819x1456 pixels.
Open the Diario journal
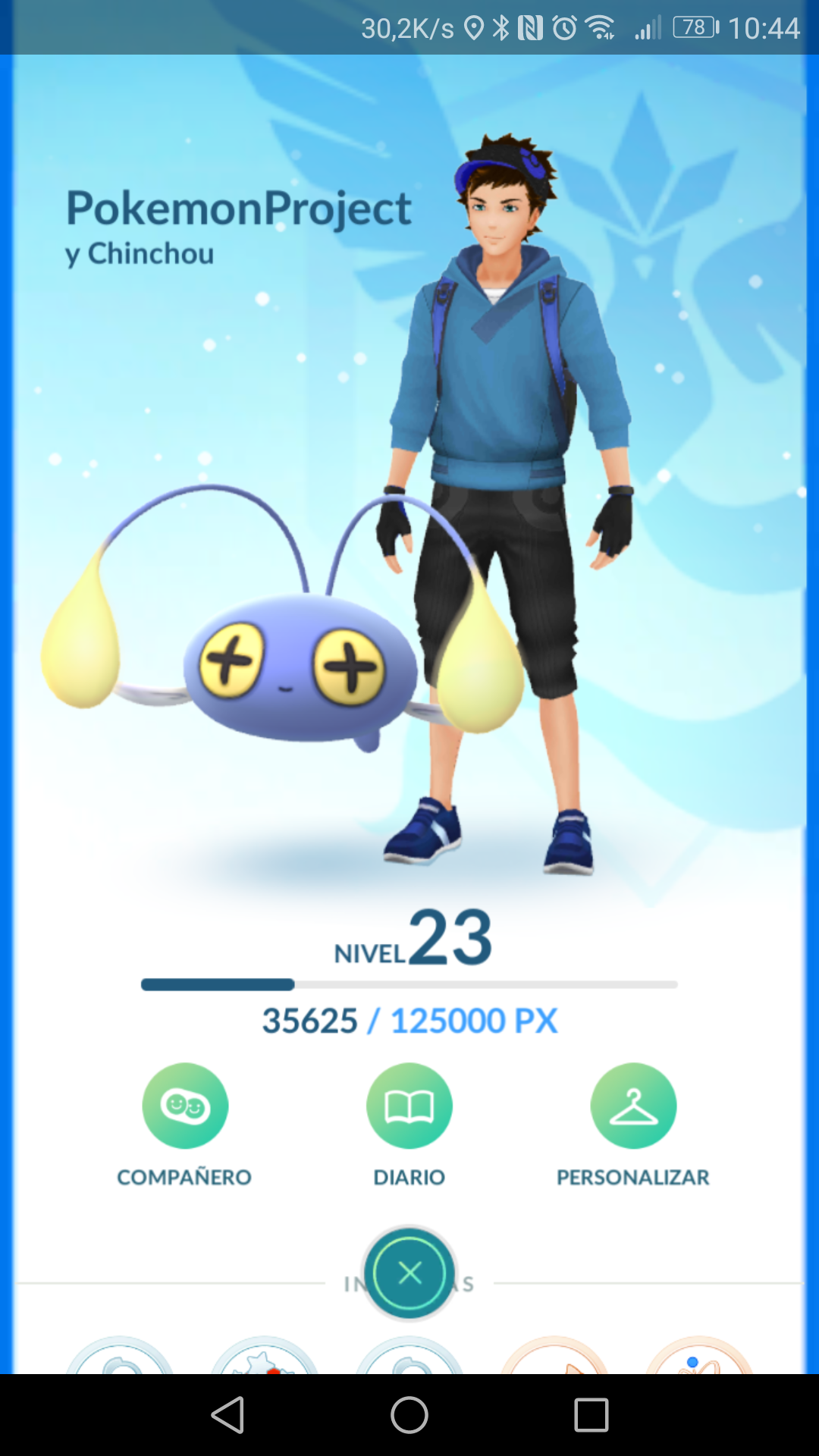pyautogui.click(x=409, y=1105)
